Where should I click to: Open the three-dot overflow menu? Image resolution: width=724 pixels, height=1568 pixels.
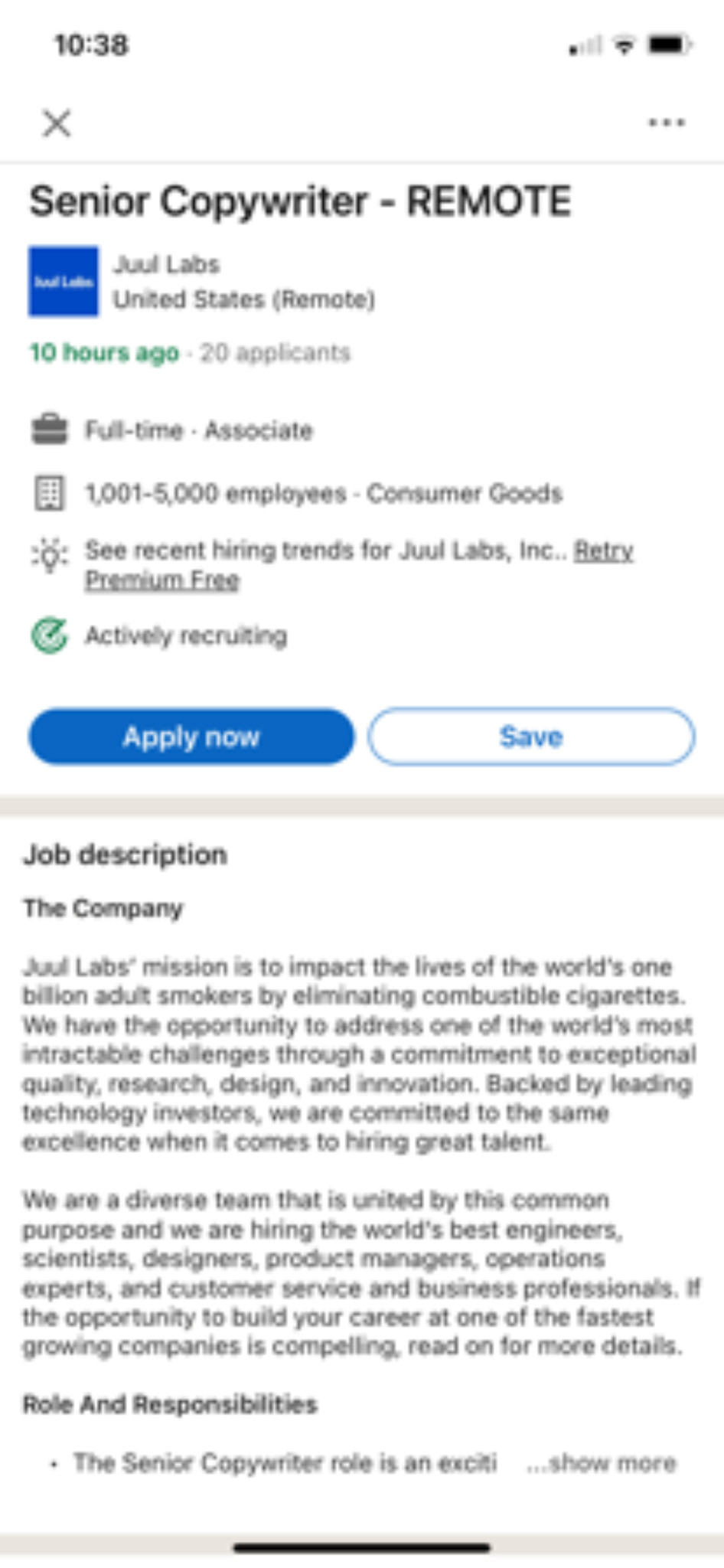667,122
